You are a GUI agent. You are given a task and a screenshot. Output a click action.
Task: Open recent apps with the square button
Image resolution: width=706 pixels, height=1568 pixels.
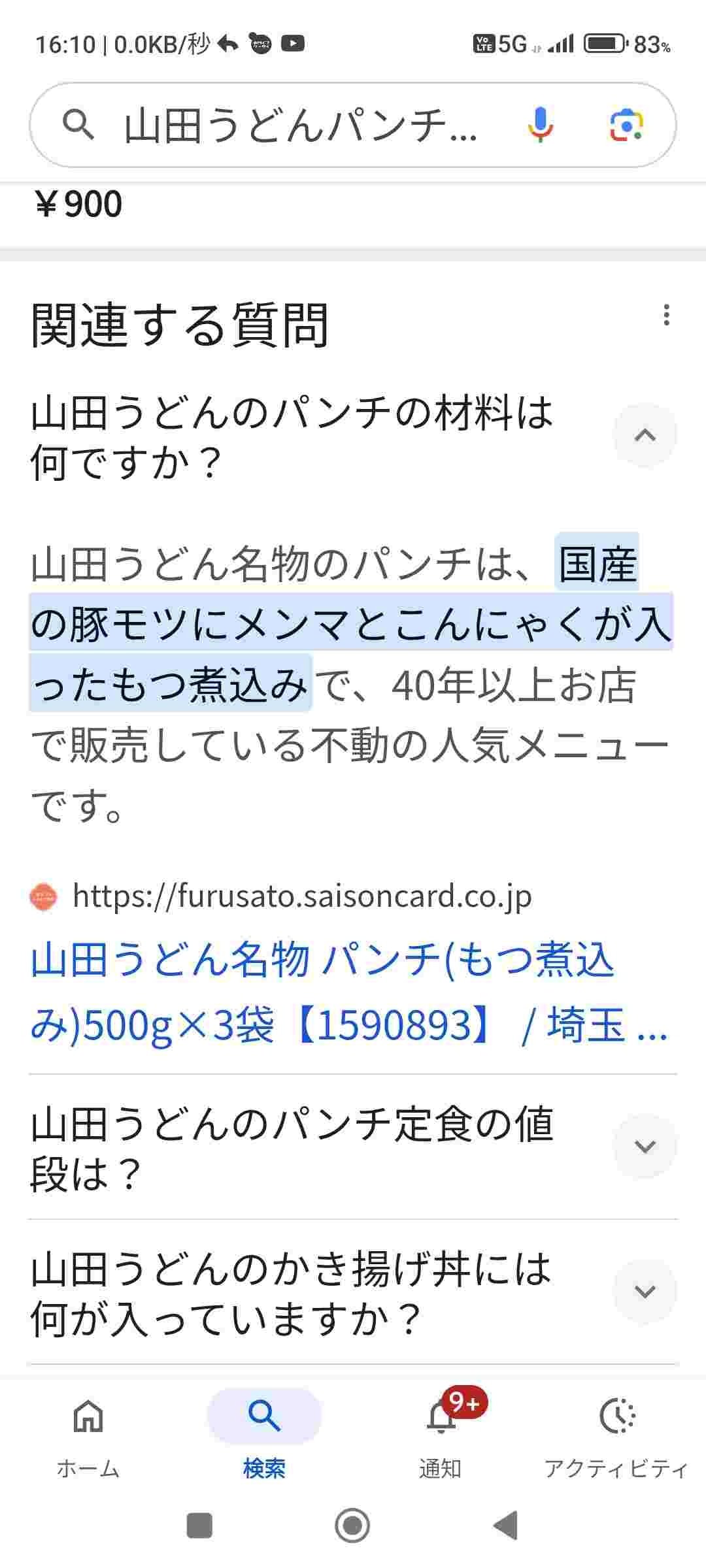(199, 1526)
